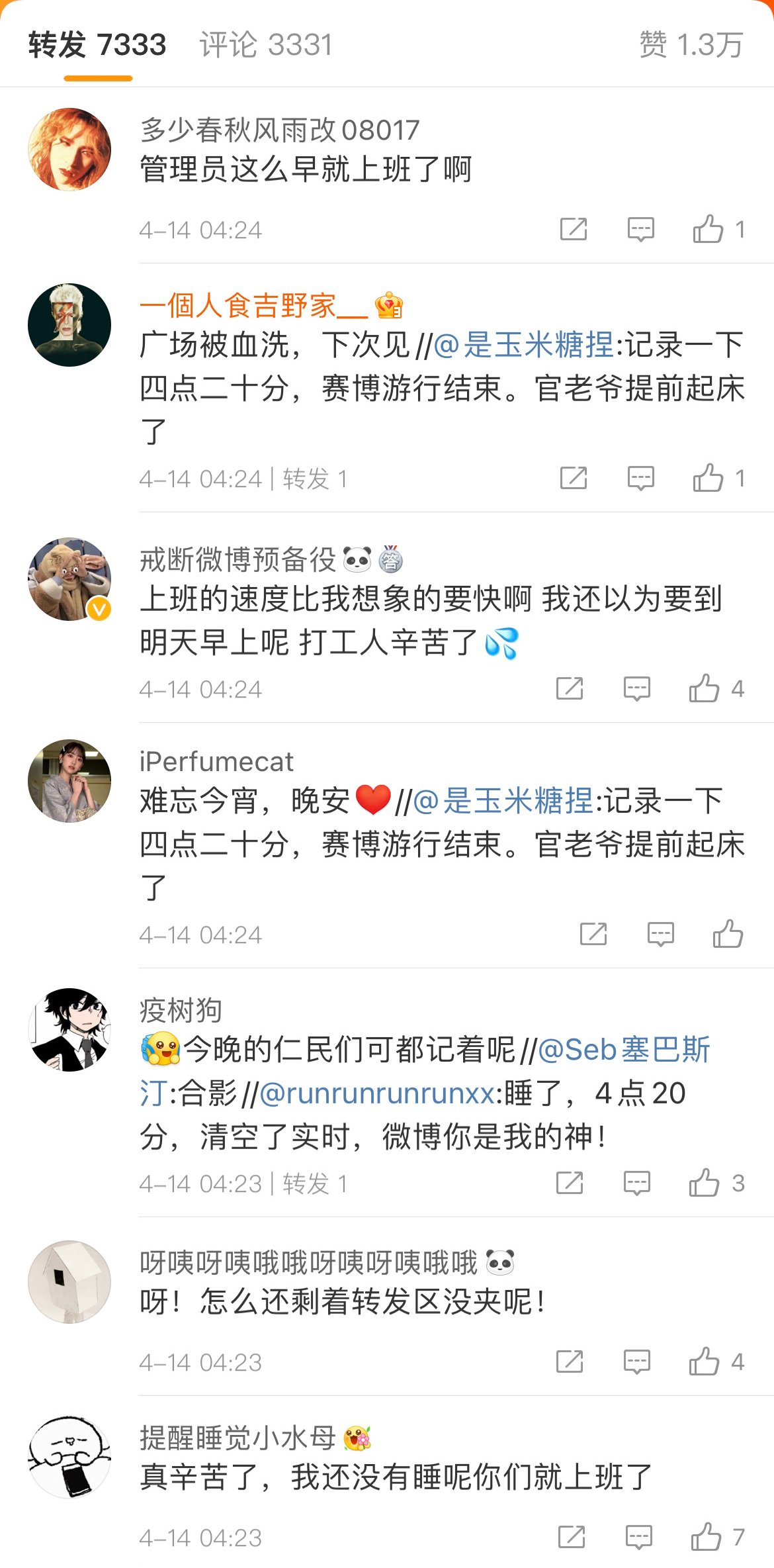774x1568 pixels.
Task: Like the comment by 戒断微博预备役
Action: pos(704,689)
